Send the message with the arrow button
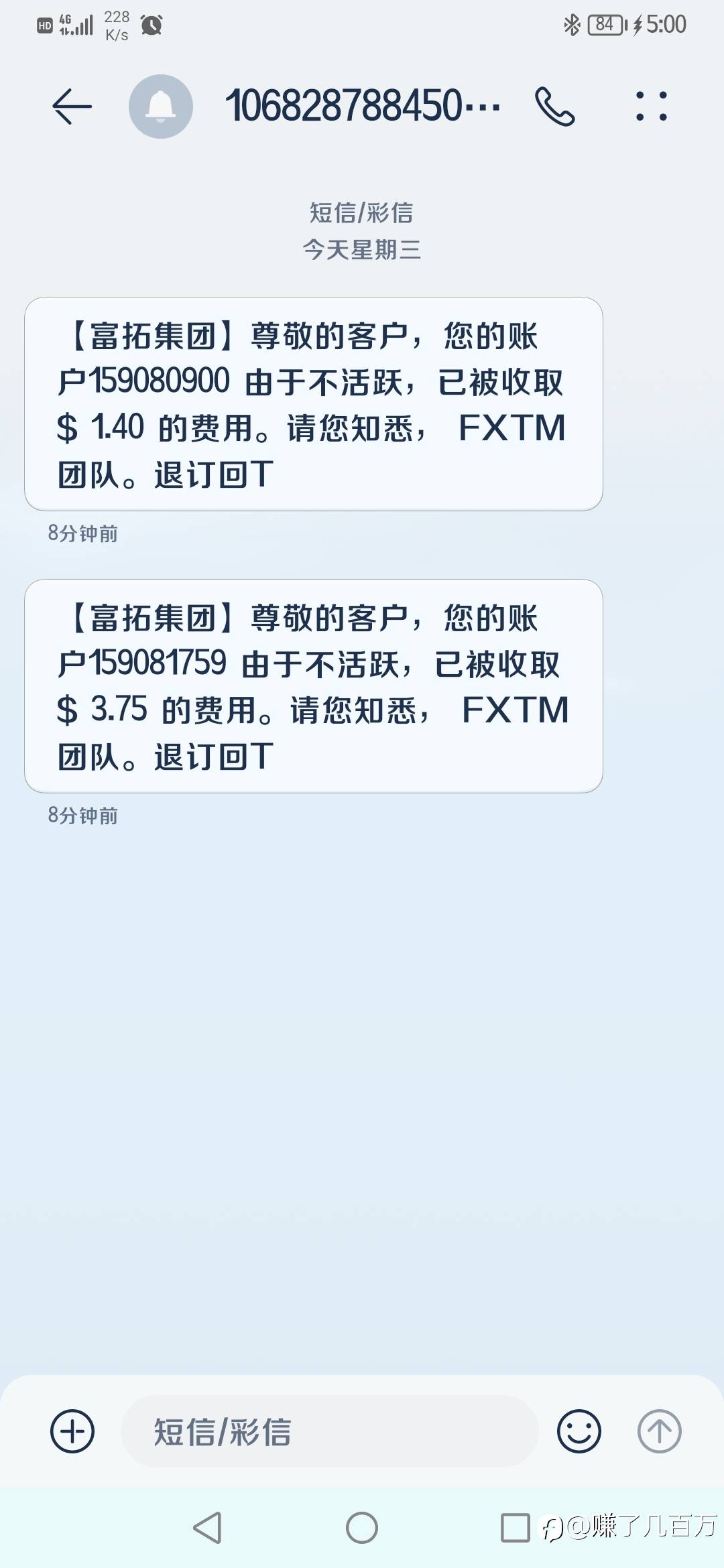The height and width of the screenshot is (1568, 724). click(659, 1431)
